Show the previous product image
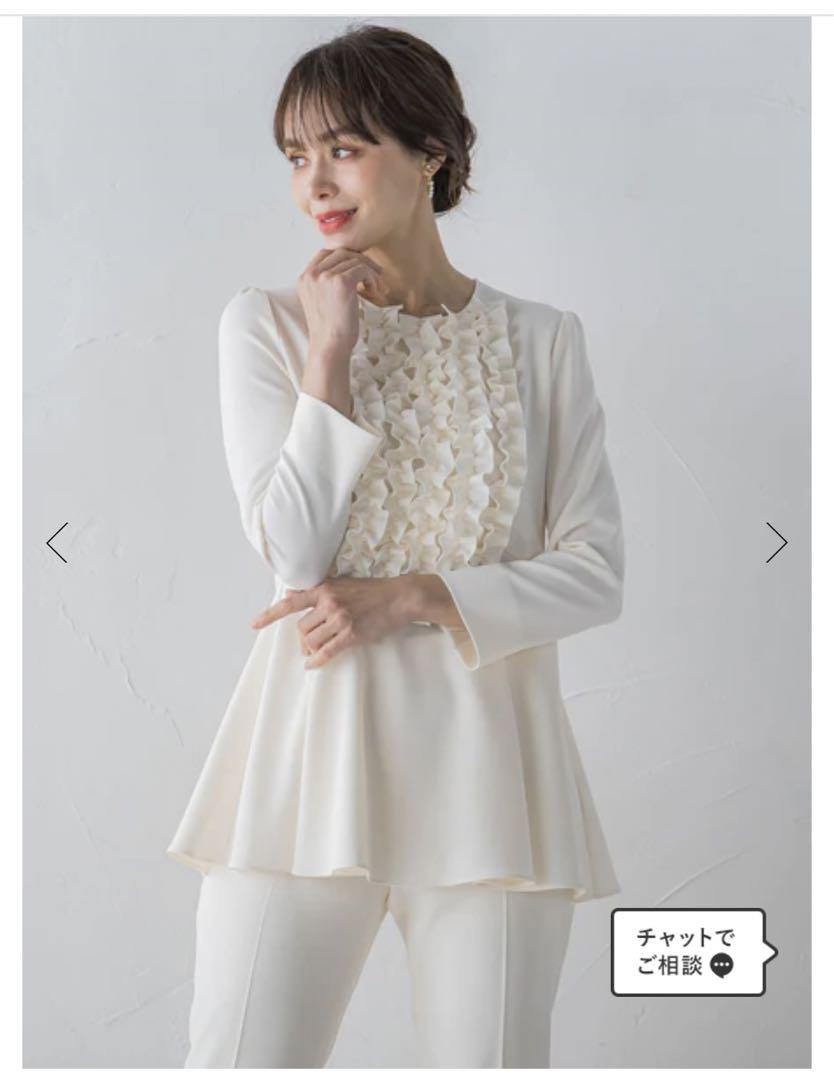 pyautogui.click(x=57, y=542)
